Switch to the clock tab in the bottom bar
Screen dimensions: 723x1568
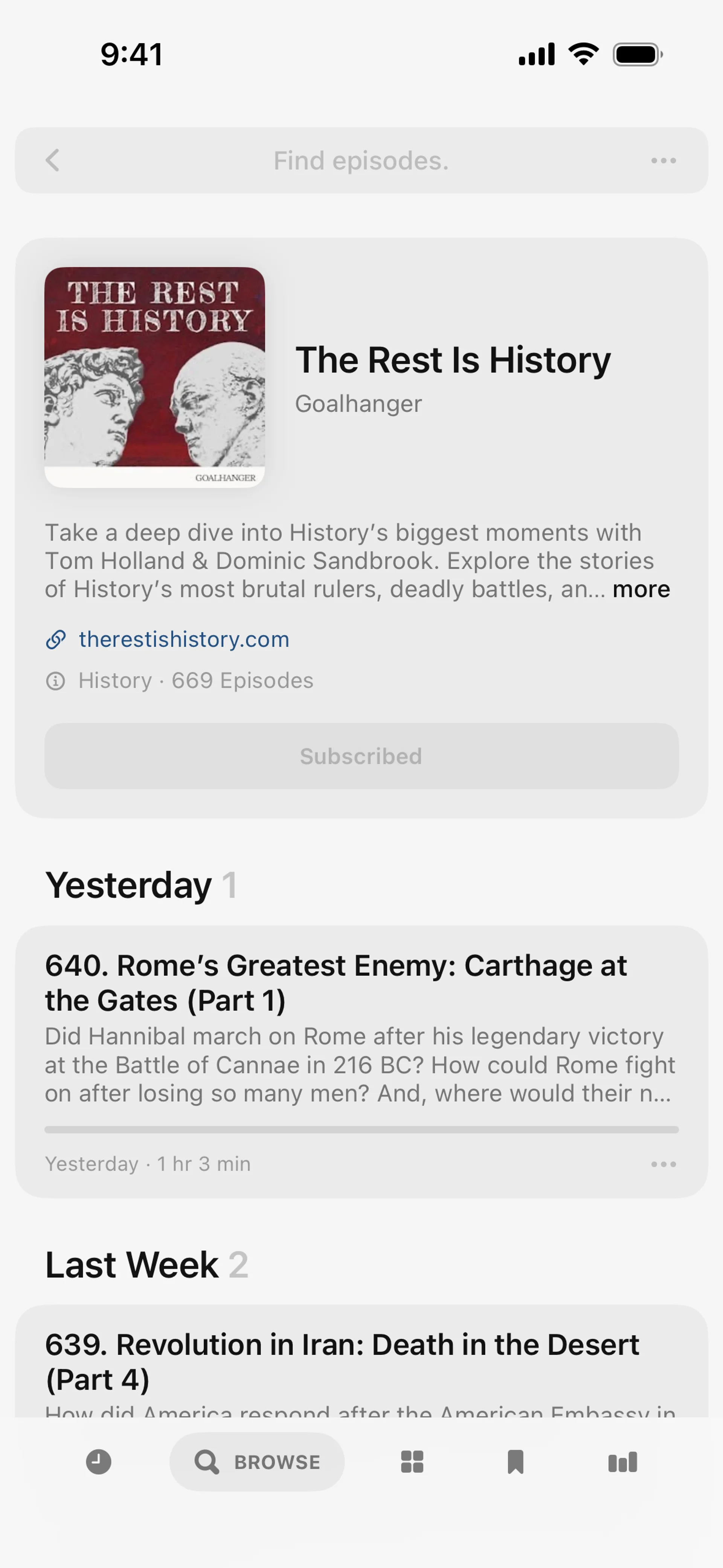pos(99,1461)
